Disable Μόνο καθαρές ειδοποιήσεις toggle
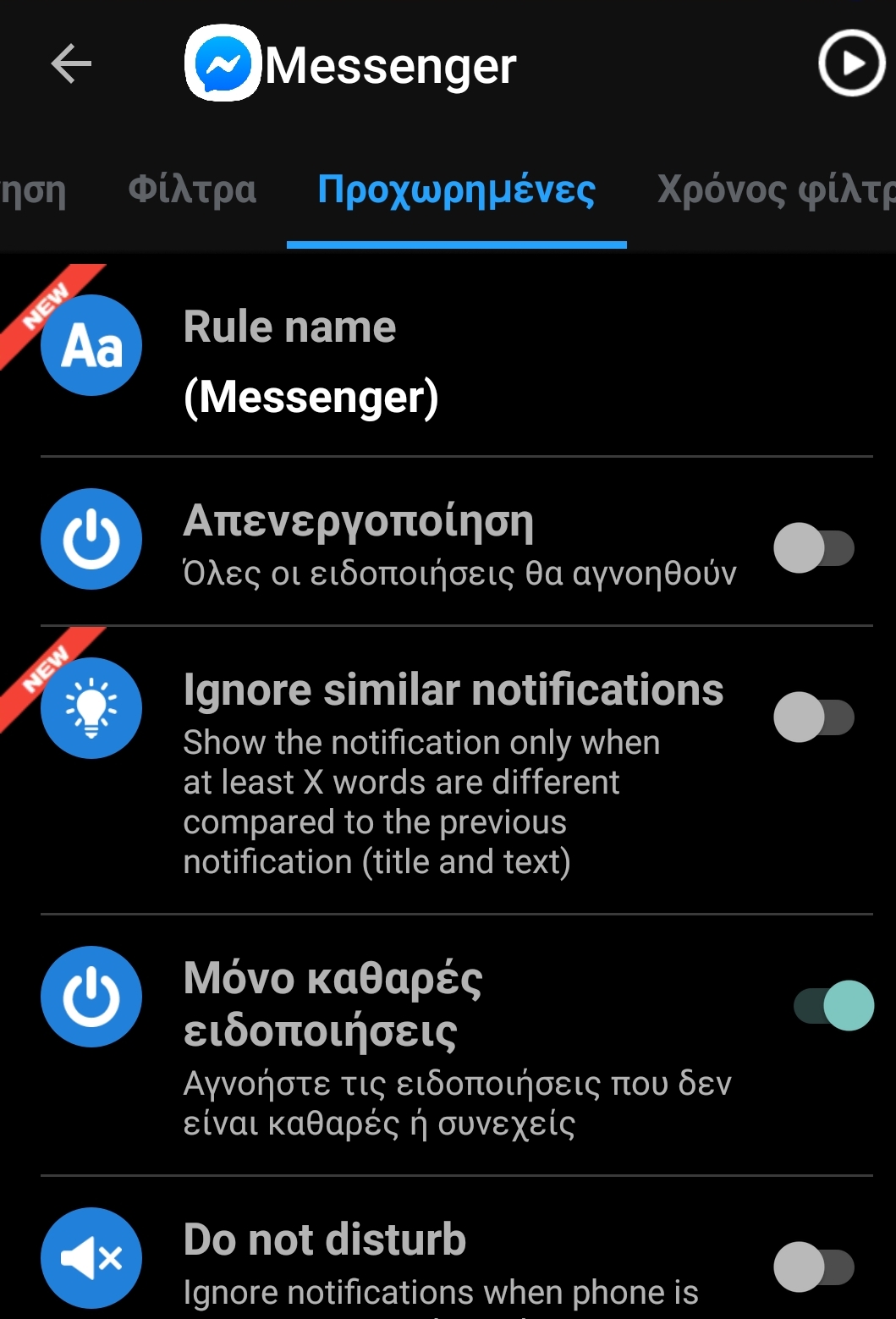Image resolution: width=896 pixels, height=1319 pixels. [833, 1006]
